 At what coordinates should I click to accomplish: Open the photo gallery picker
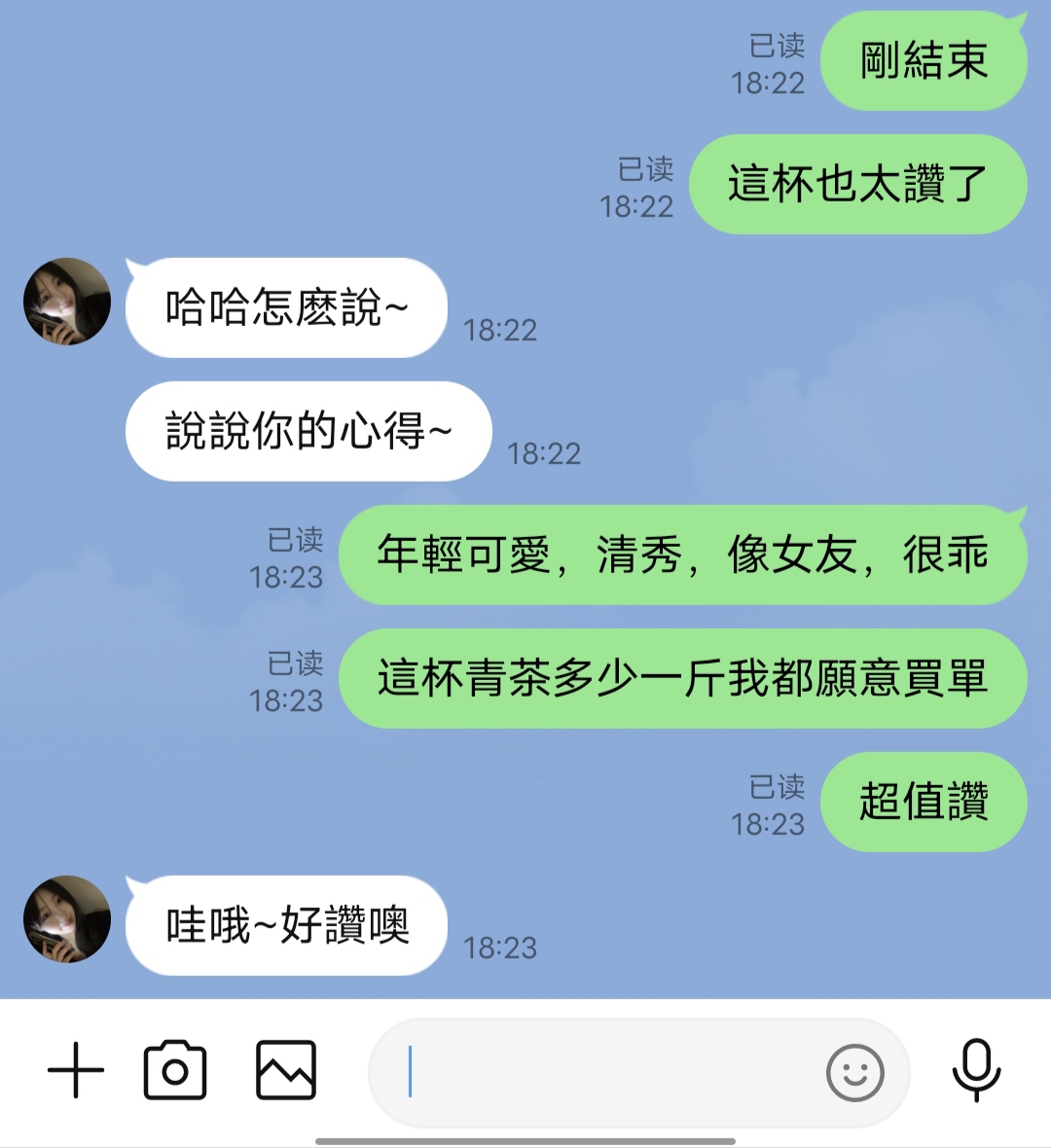click(286, 1070)
